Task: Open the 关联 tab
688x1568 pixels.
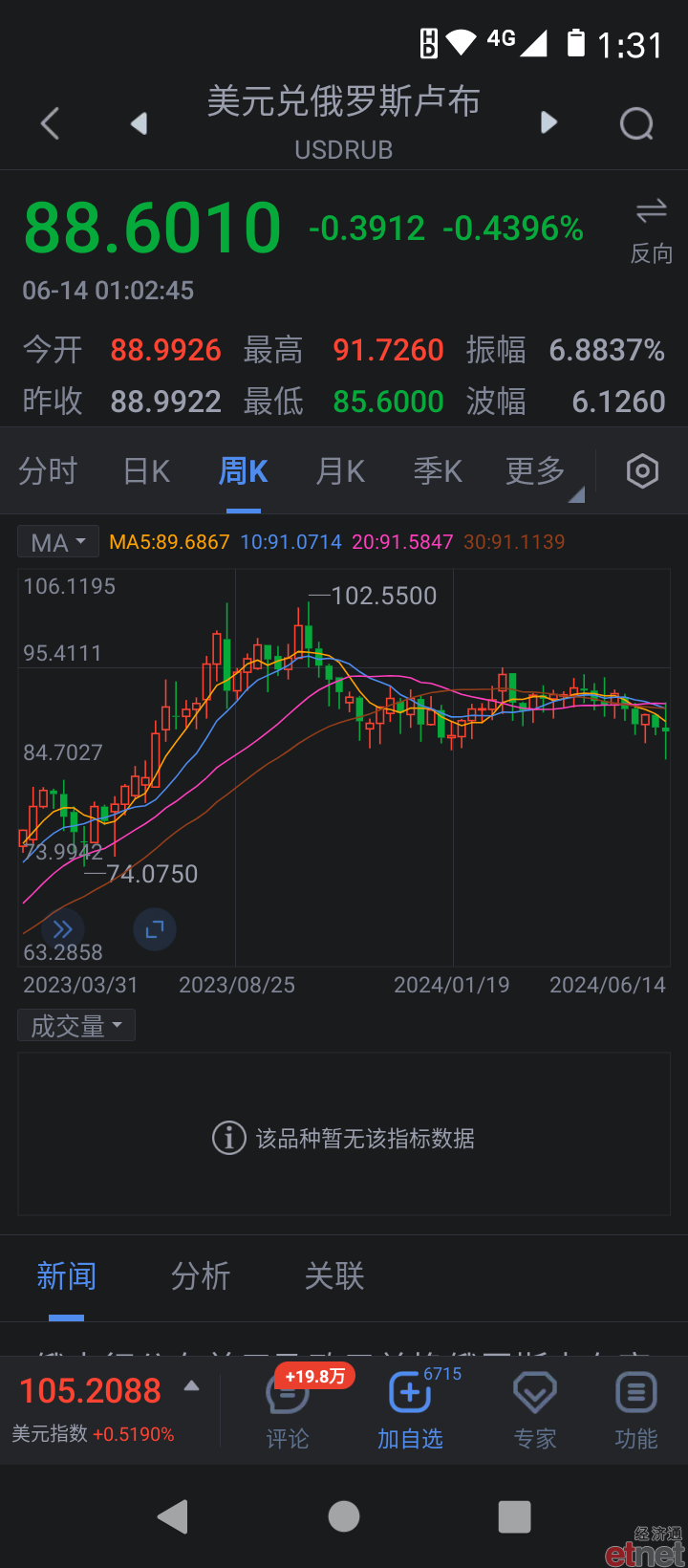Action: tap(334, 1276)
